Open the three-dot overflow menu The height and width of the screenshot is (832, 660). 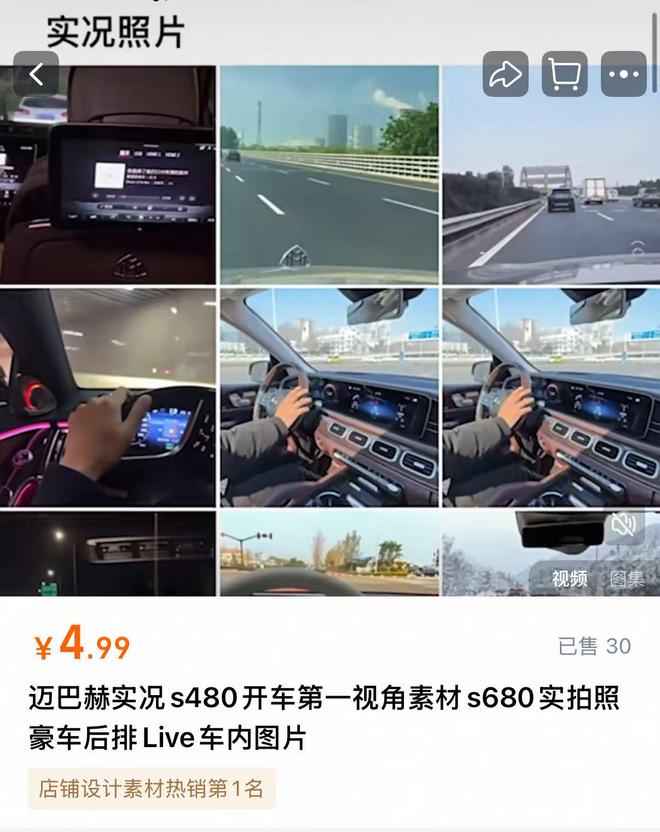623,74
